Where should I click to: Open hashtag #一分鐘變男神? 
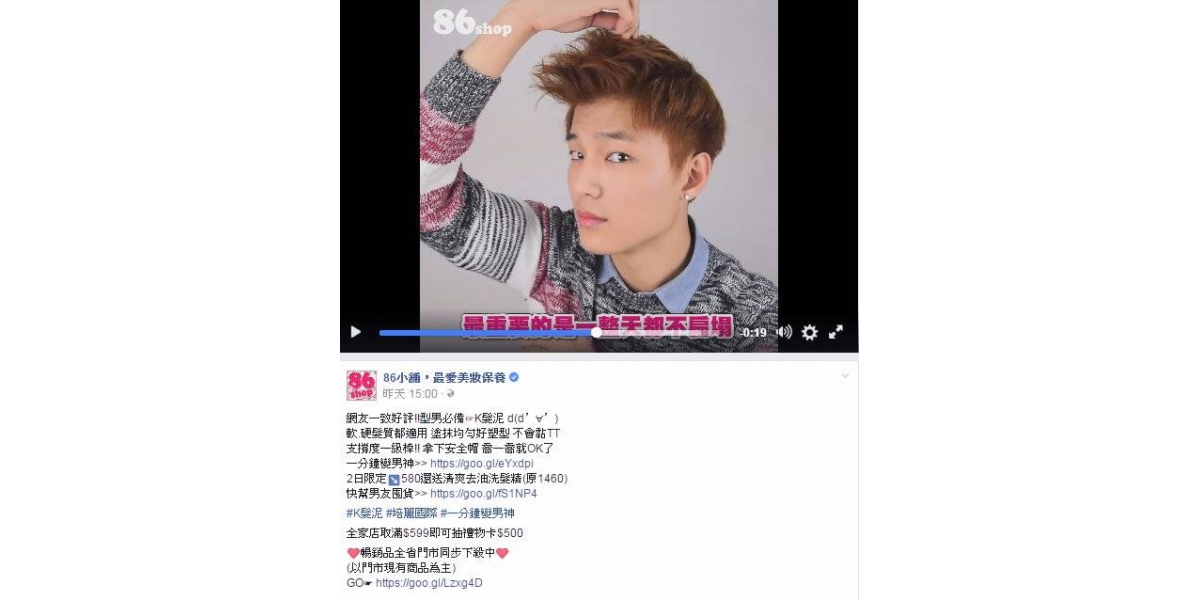point(477,513)
